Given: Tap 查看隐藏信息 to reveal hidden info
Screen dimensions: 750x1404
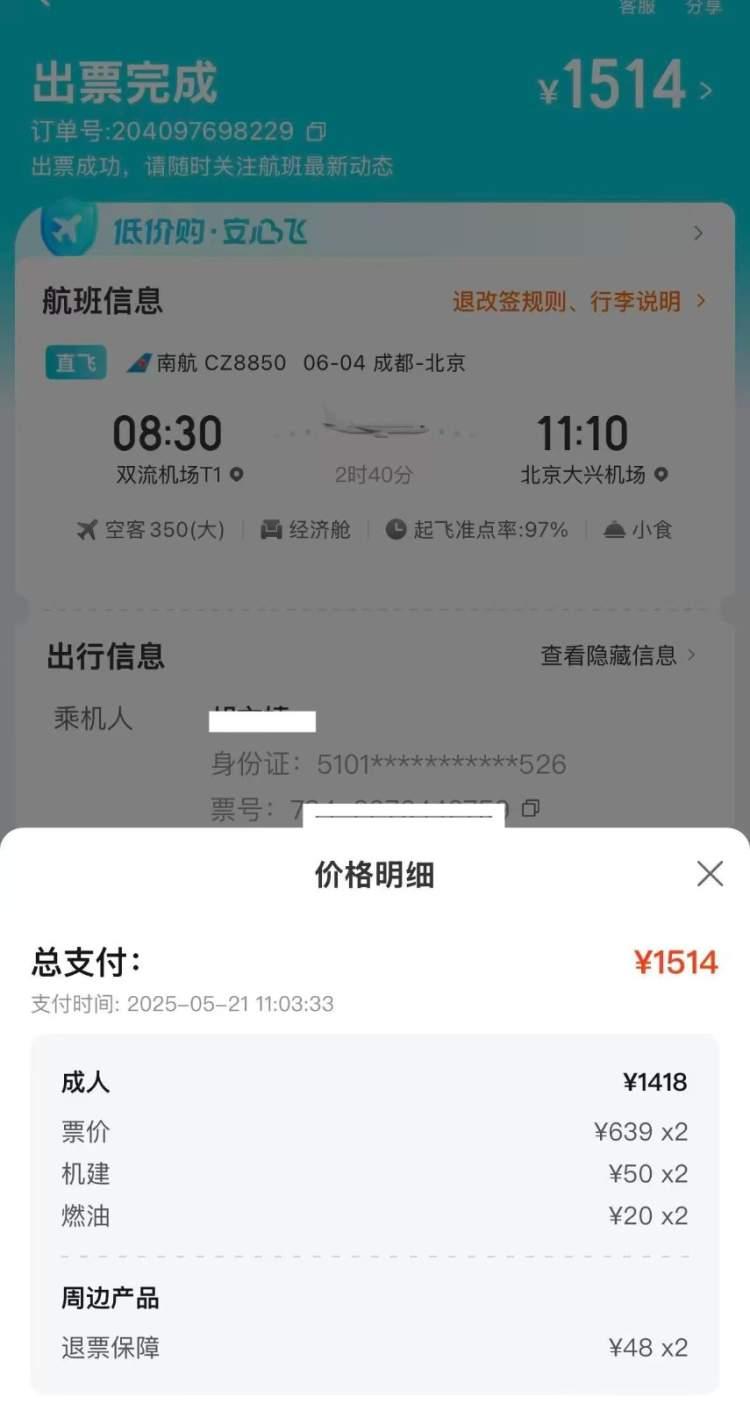Looking at the screenshot, I should point(617,656).
